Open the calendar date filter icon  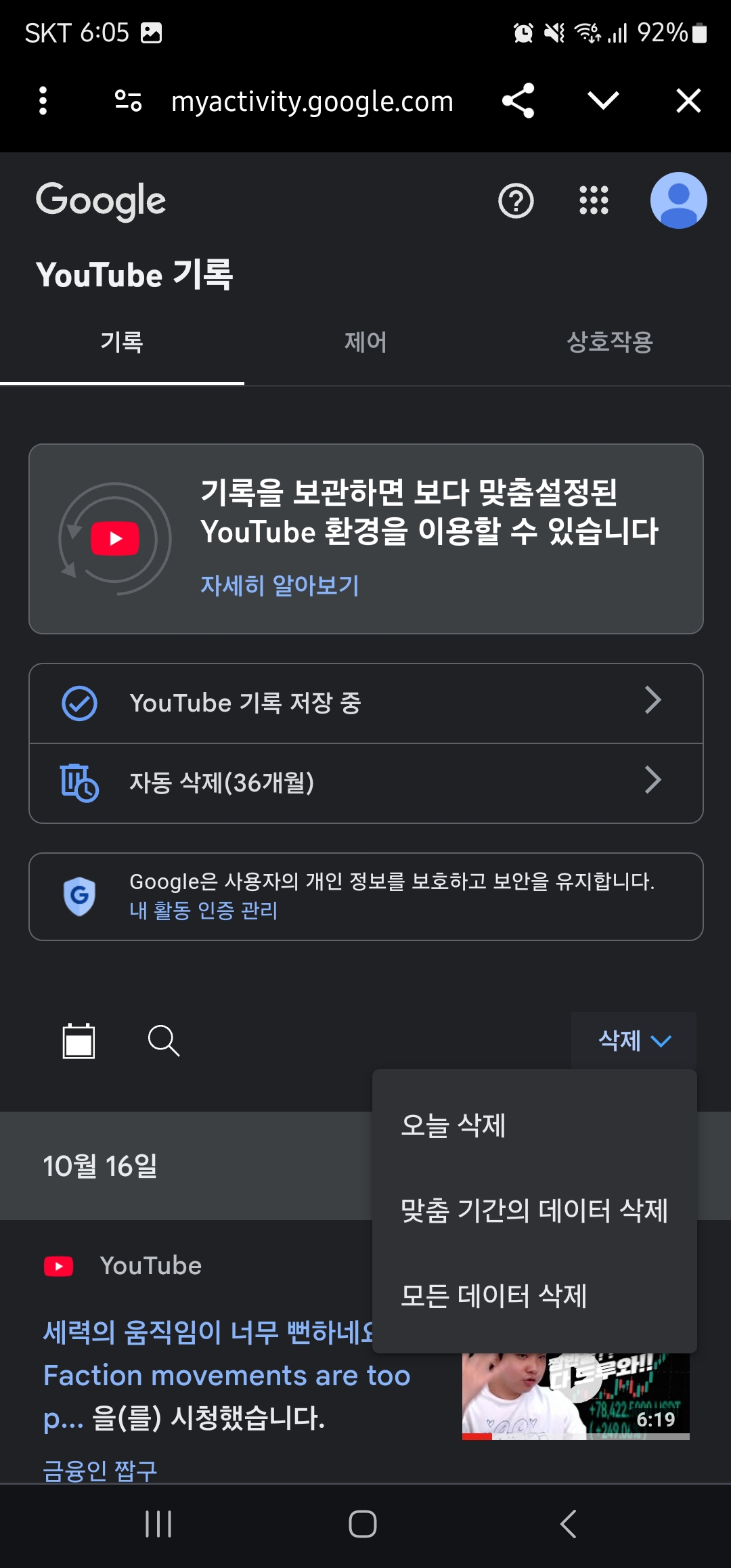point(78,1041)
